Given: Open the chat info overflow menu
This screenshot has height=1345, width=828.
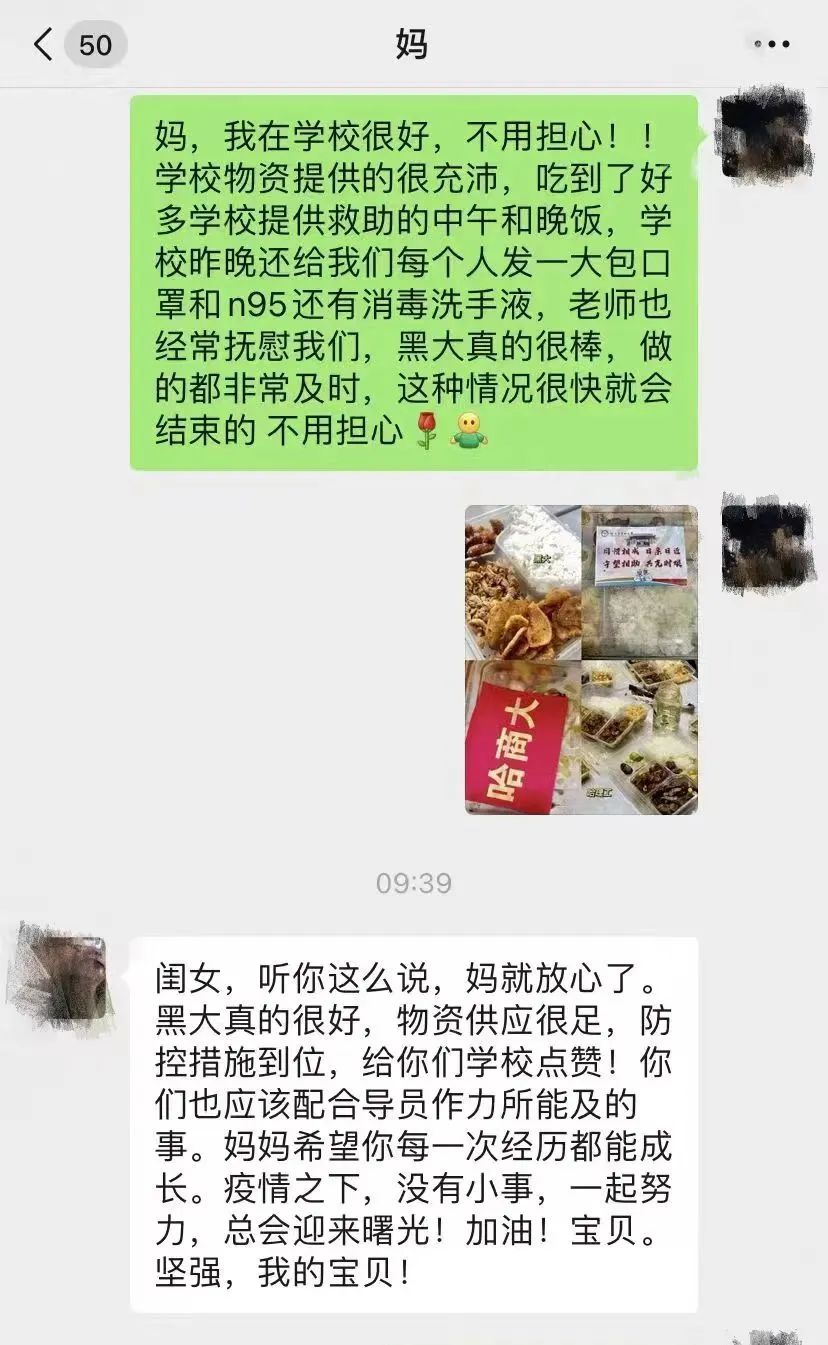Looking at the screenshot, I should point(771,45).
